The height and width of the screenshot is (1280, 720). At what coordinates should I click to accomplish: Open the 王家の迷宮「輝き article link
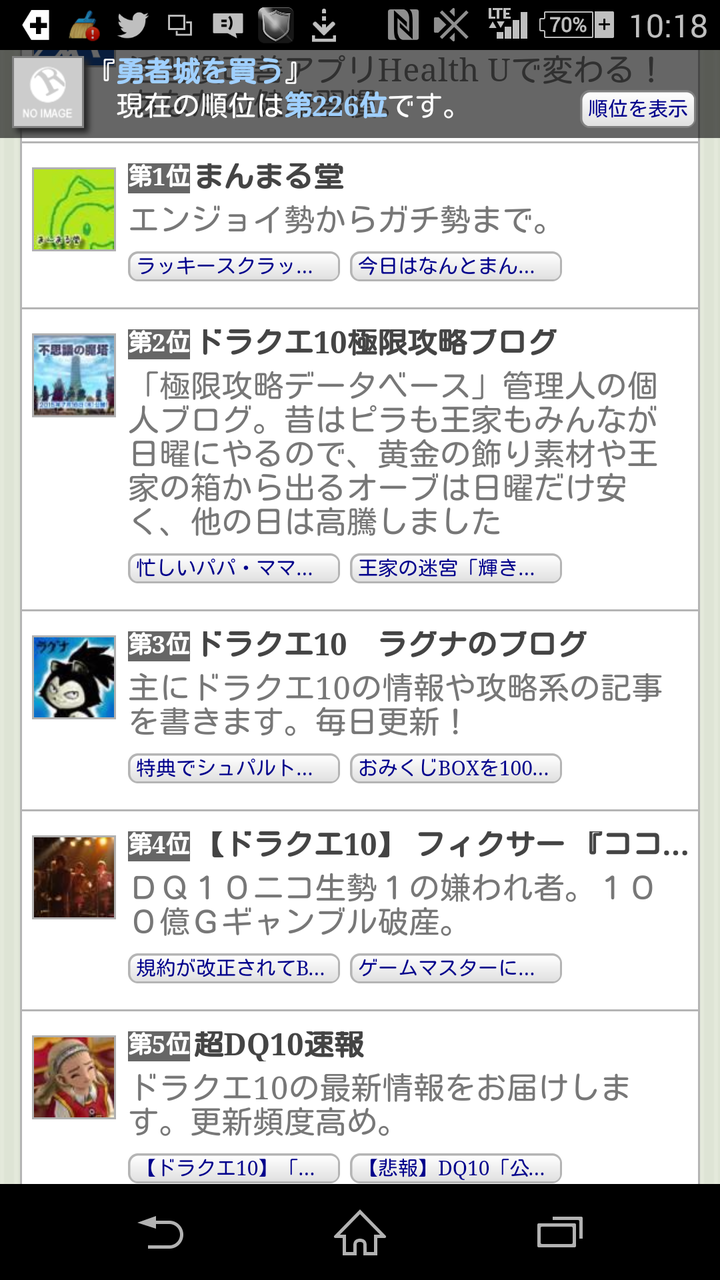(455, 567)
